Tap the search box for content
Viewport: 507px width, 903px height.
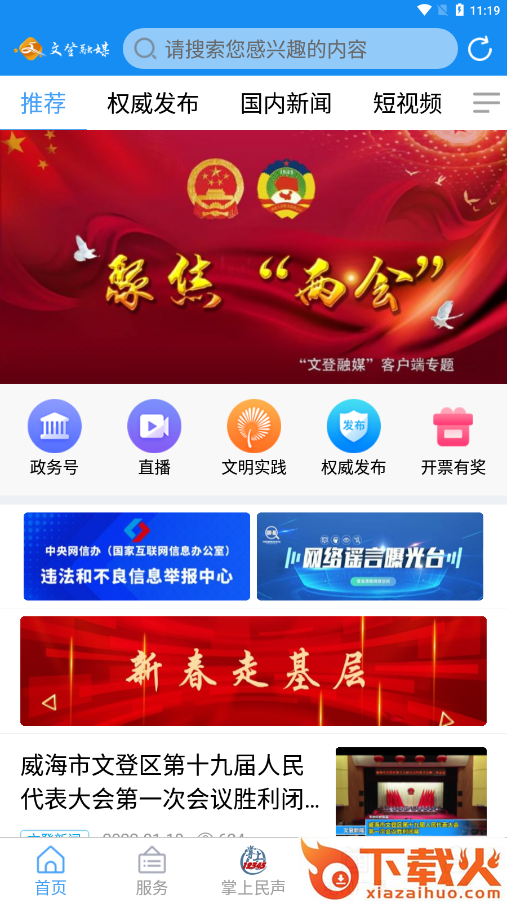point(290,49)
